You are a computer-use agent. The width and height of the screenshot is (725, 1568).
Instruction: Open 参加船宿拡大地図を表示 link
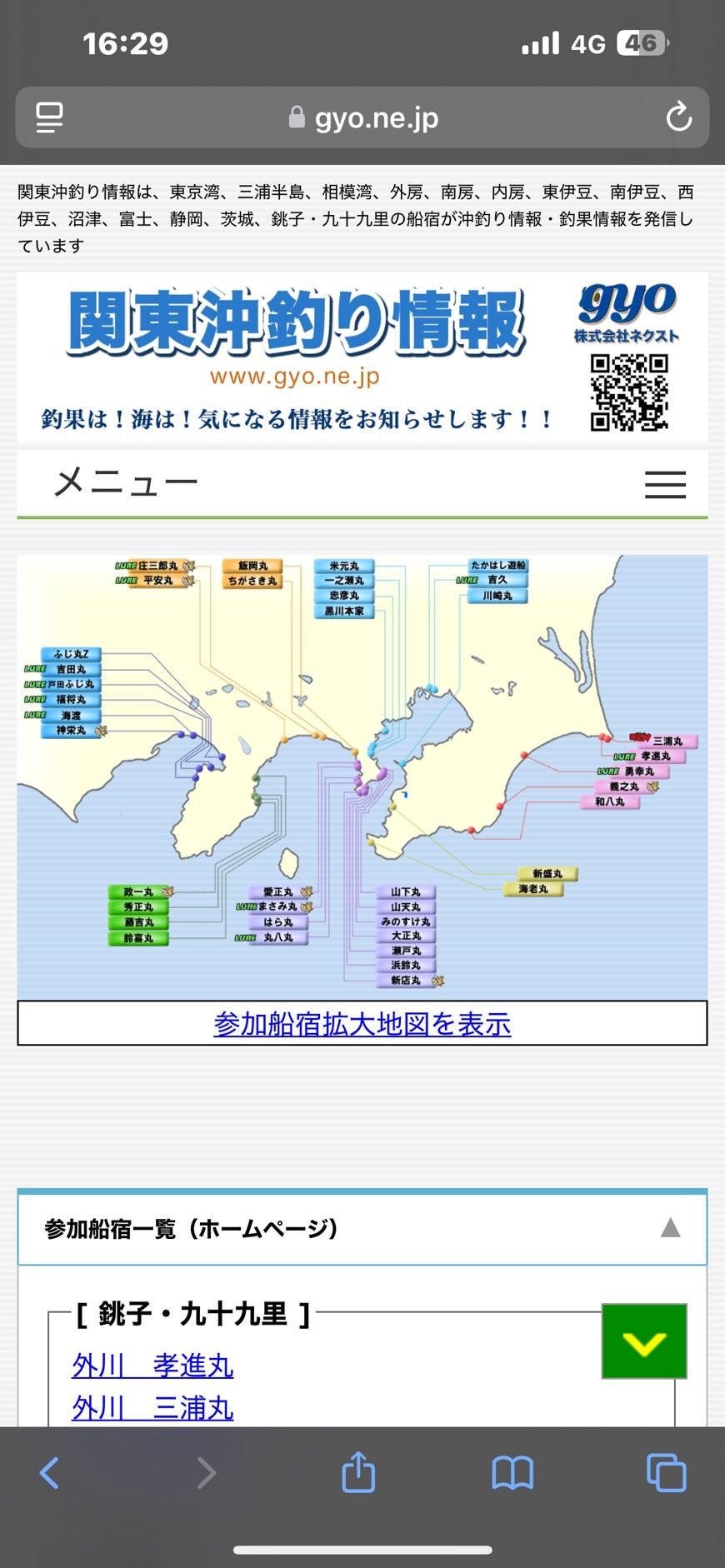362,1023
